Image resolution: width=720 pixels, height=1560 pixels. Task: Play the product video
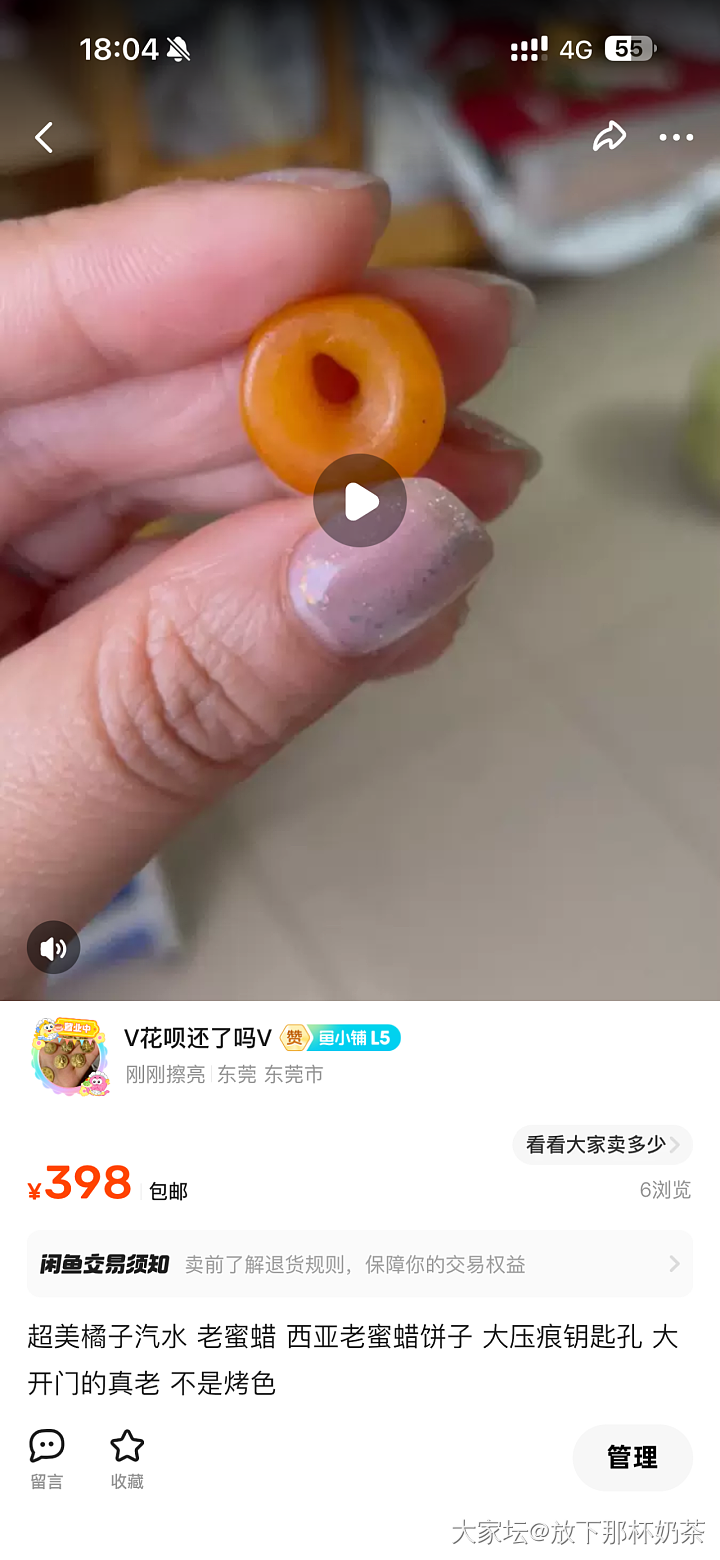[360, 501]
